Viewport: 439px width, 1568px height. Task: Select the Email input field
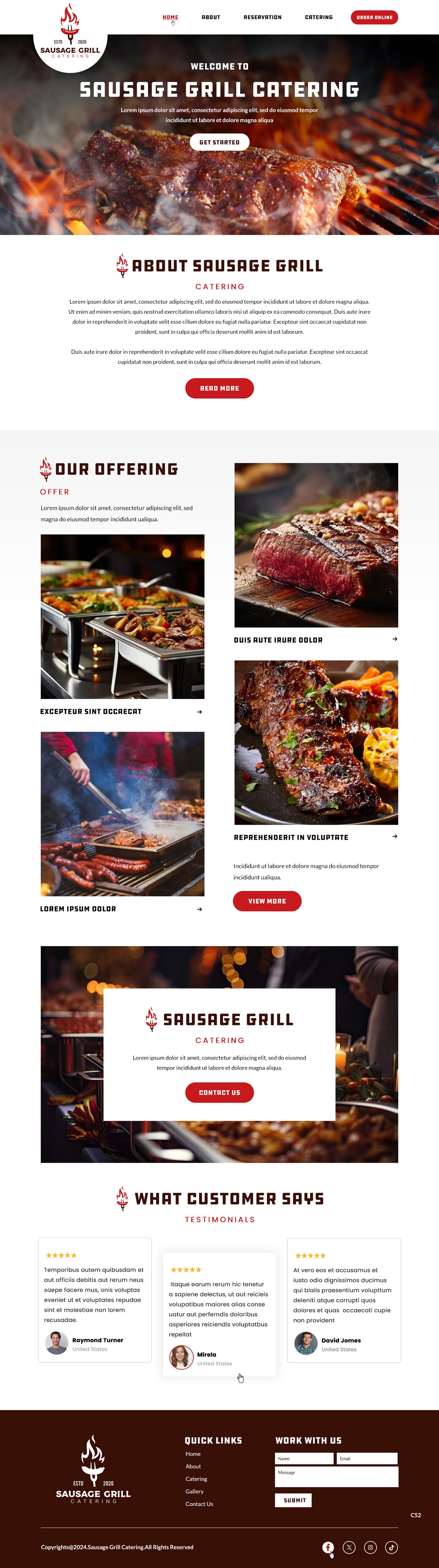(x=367, y=1459)
